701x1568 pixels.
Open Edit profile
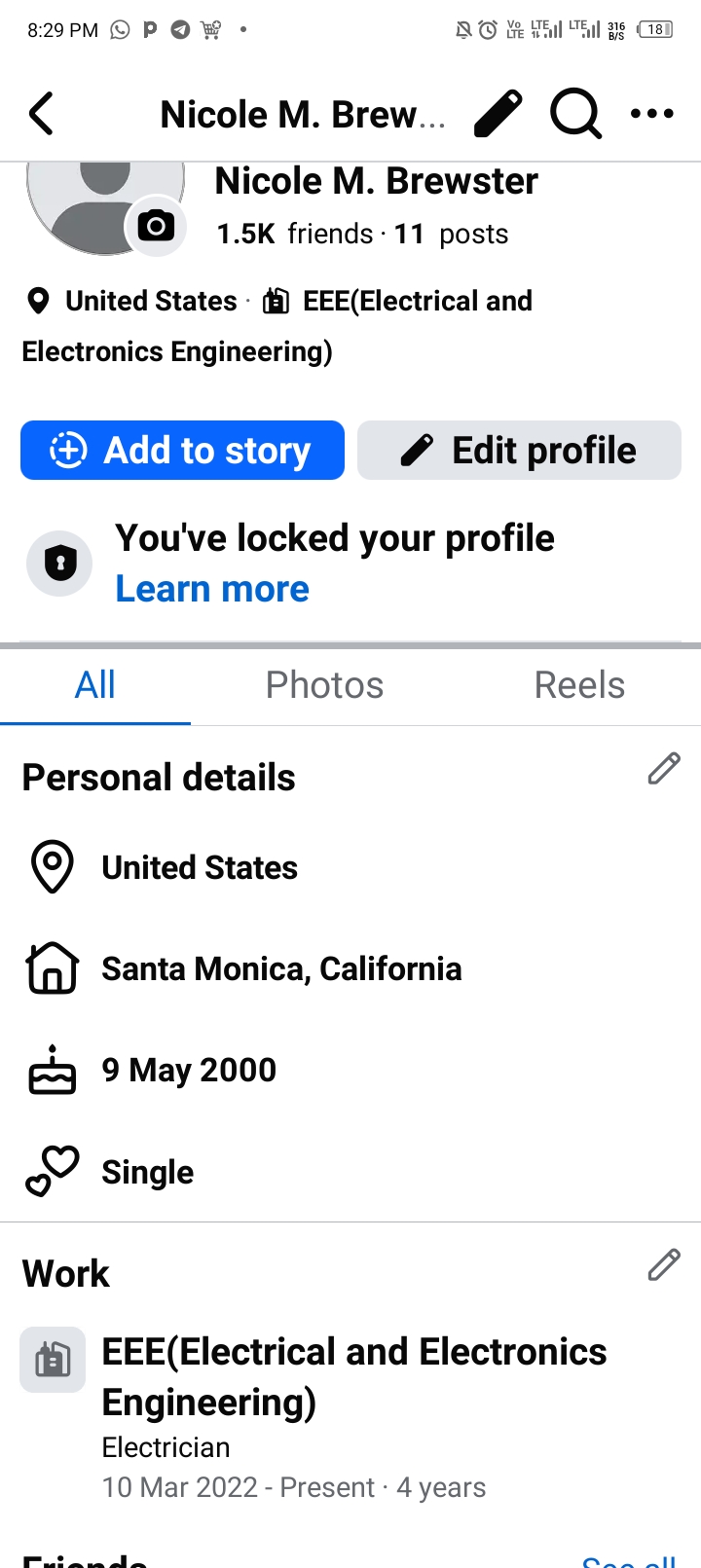(519, 451)
